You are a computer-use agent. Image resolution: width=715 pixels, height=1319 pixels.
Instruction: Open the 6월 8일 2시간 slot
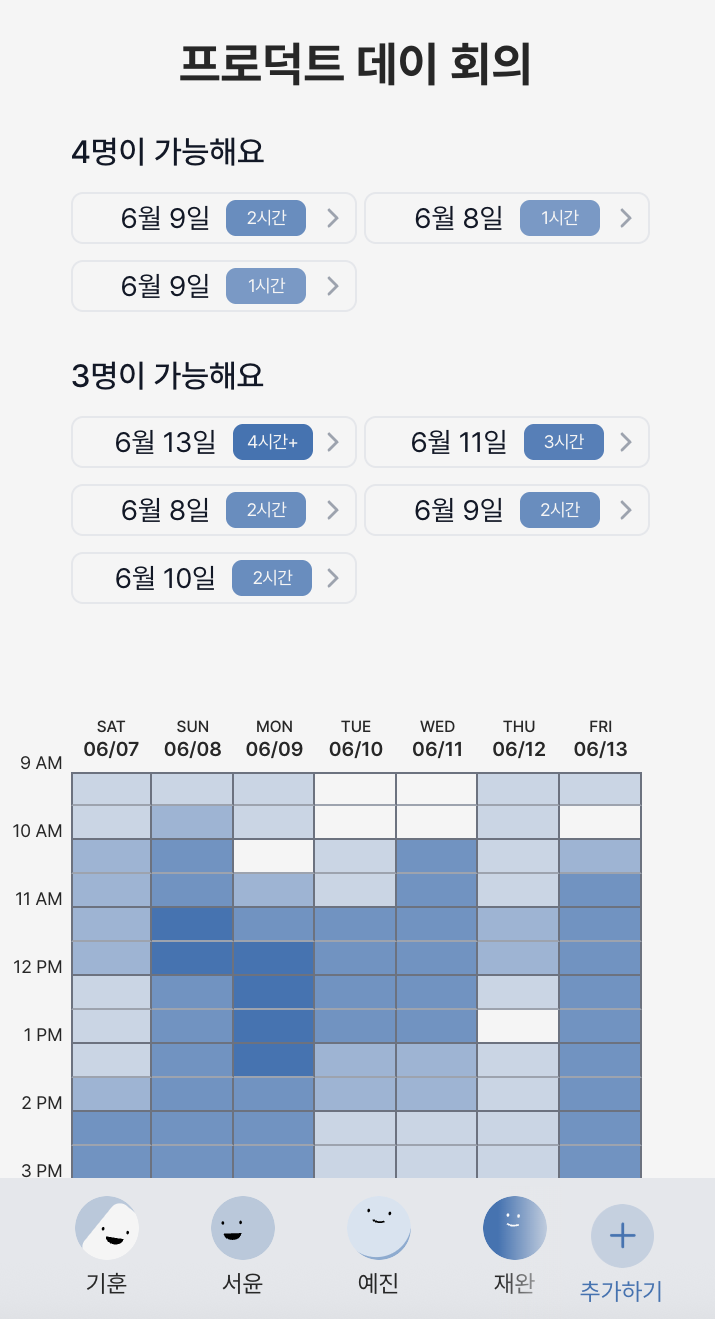click(x=214, y=510)
